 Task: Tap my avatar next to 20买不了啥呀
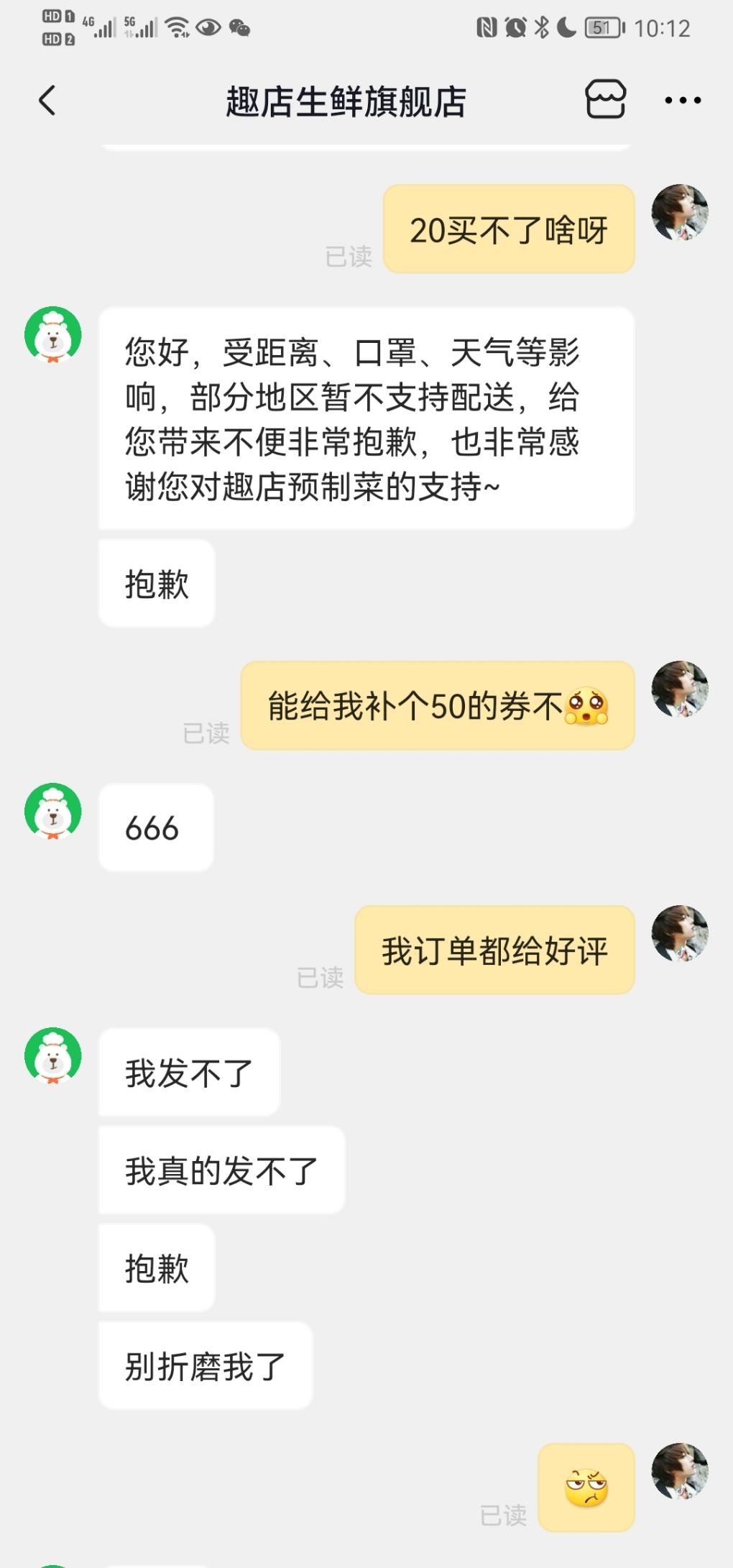[x=679, y=213]
